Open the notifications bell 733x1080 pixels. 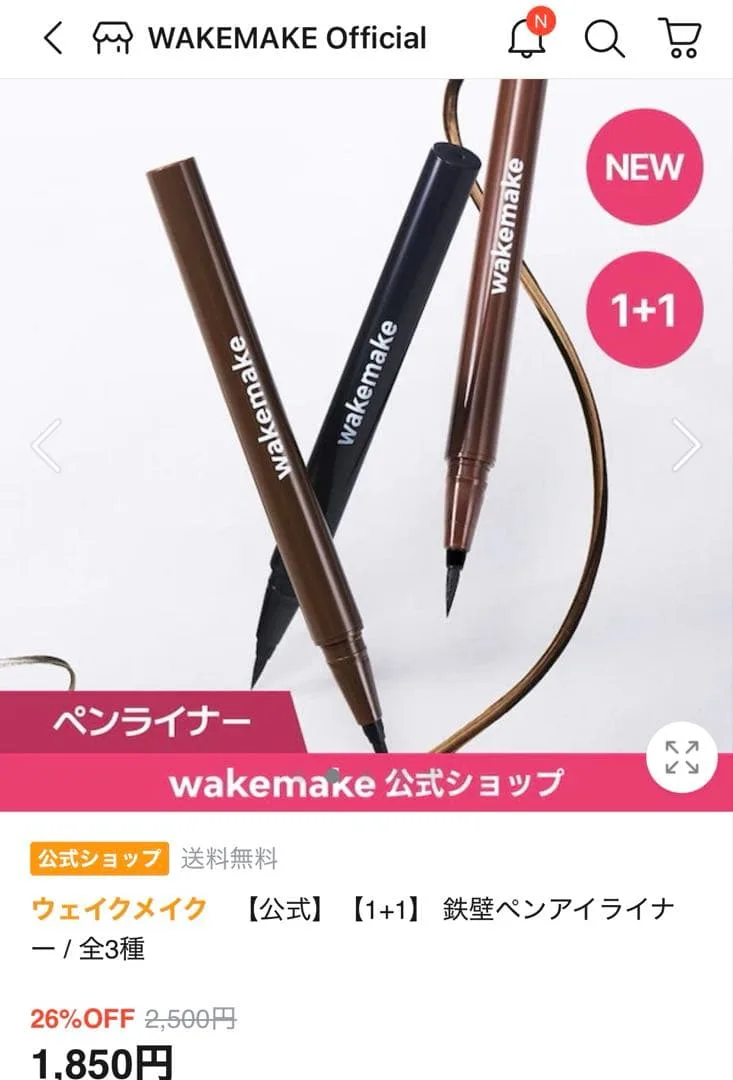528,38
